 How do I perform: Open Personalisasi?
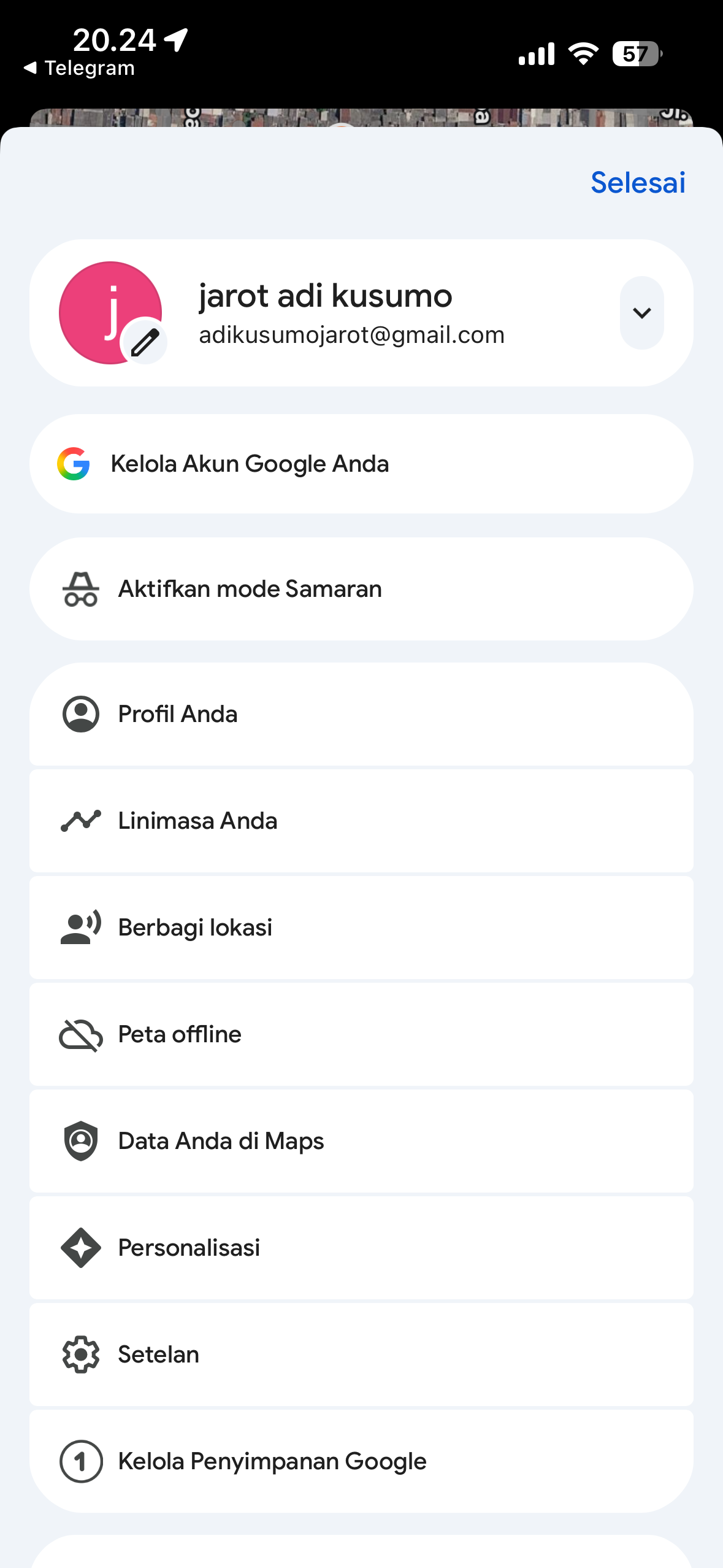point(361,1248)
